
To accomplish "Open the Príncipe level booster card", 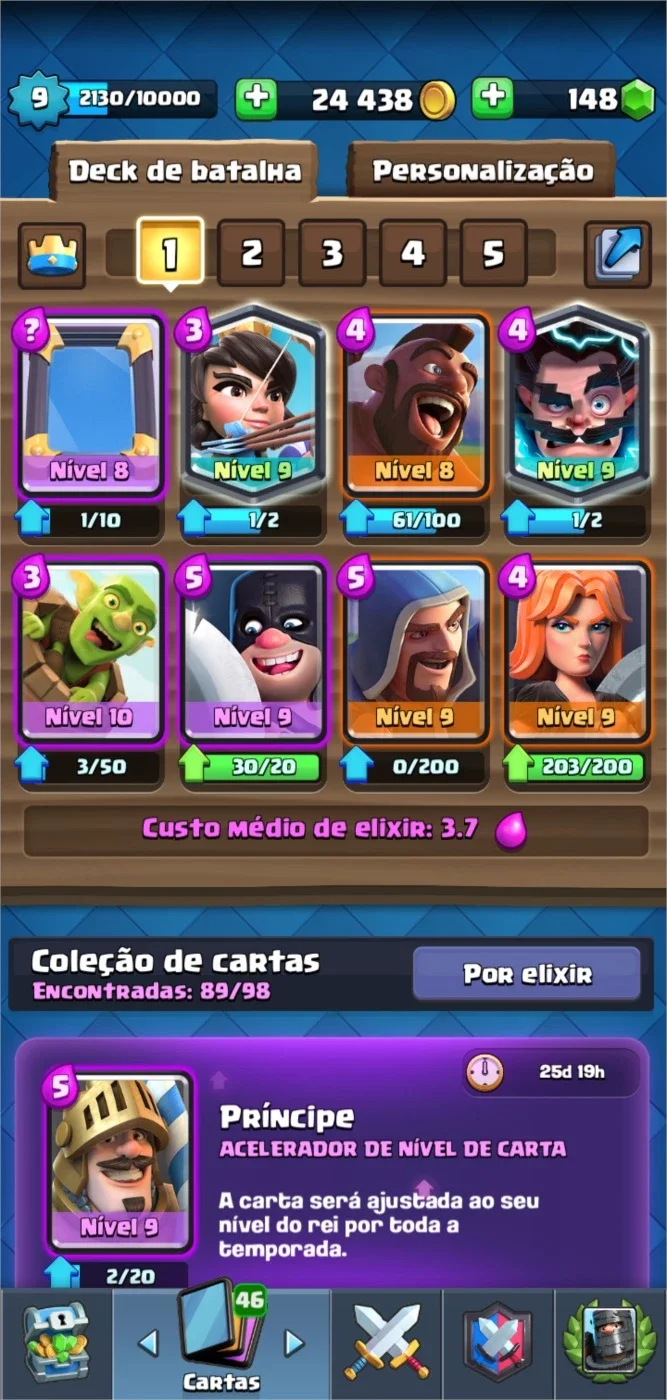I will pos(118,1162).
